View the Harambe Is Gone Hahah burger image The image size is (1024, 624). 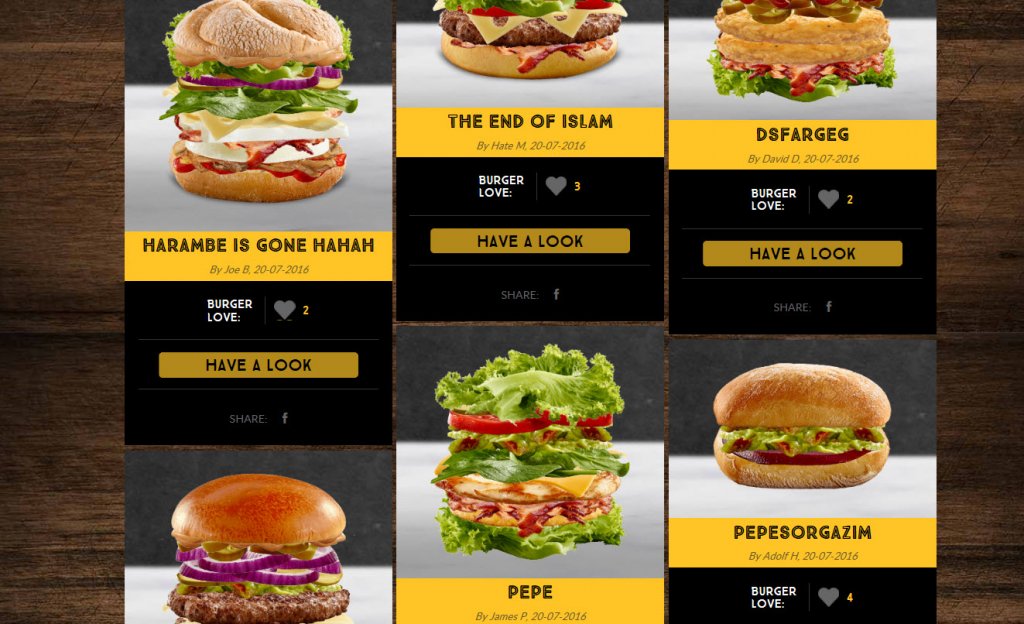(258, 110)
